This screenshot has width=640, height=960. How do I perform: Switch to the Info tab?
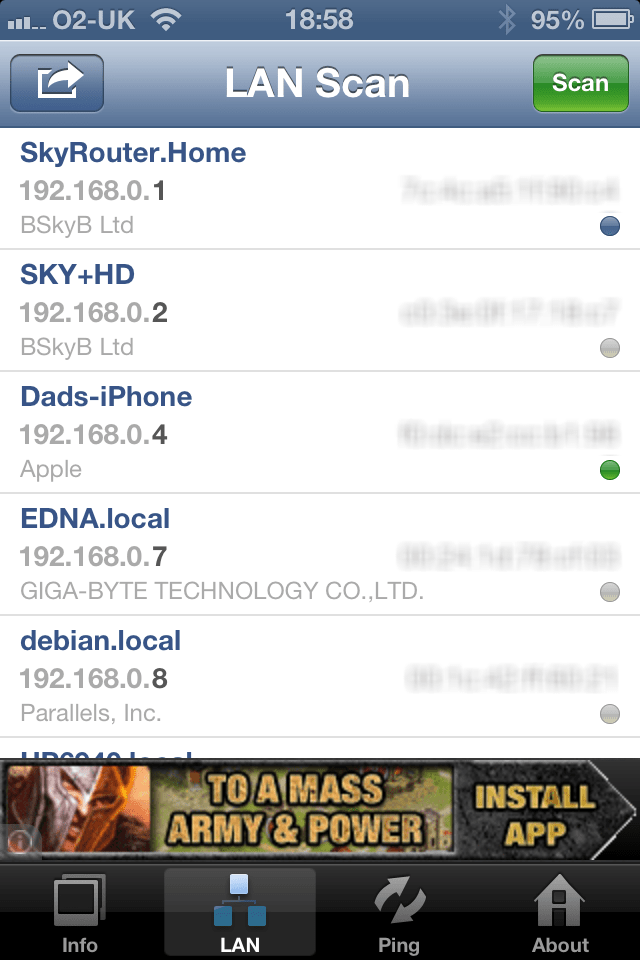click(80, 912)
